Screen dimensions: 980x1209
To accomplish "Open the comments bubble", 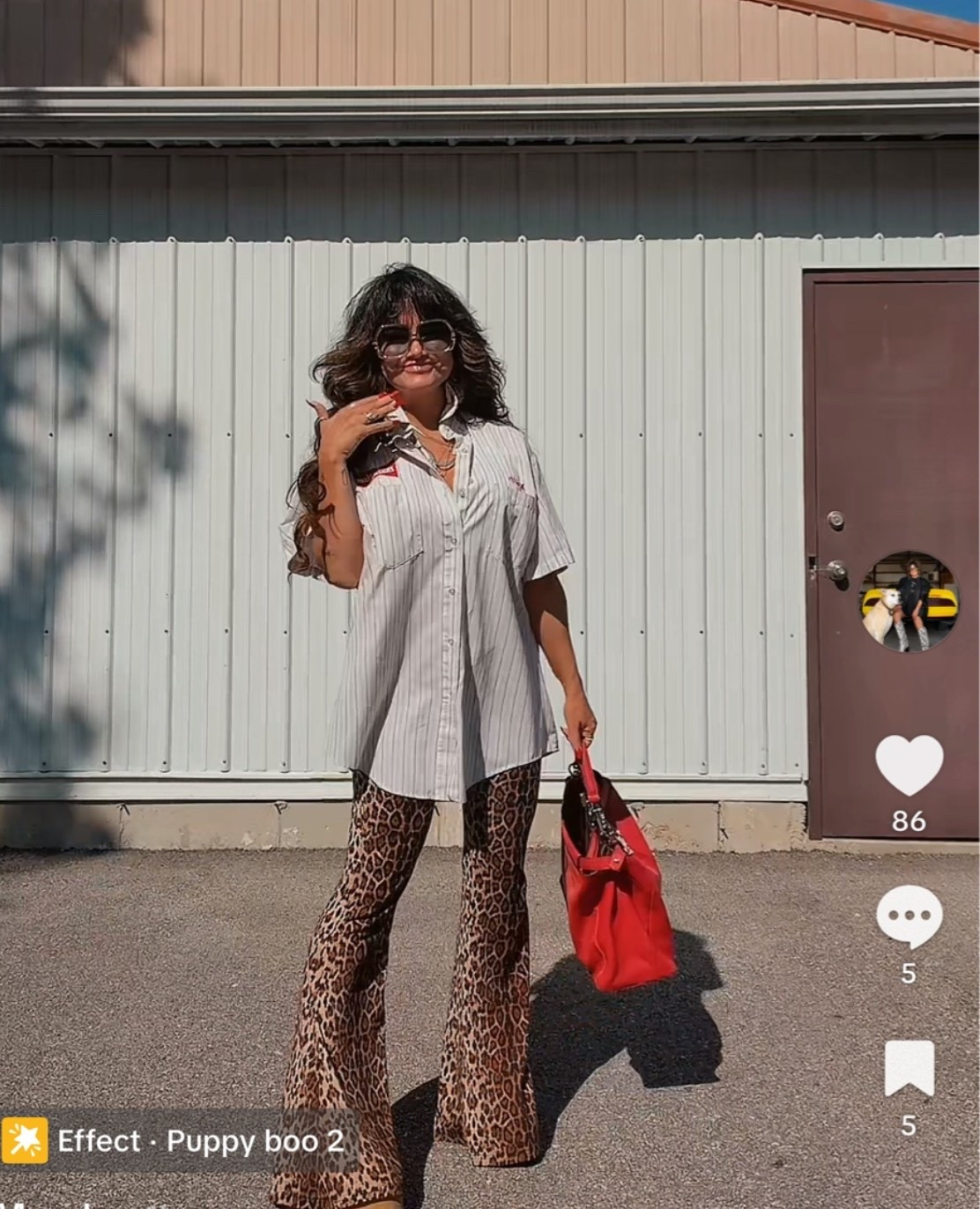I will [x=909, y=916].
